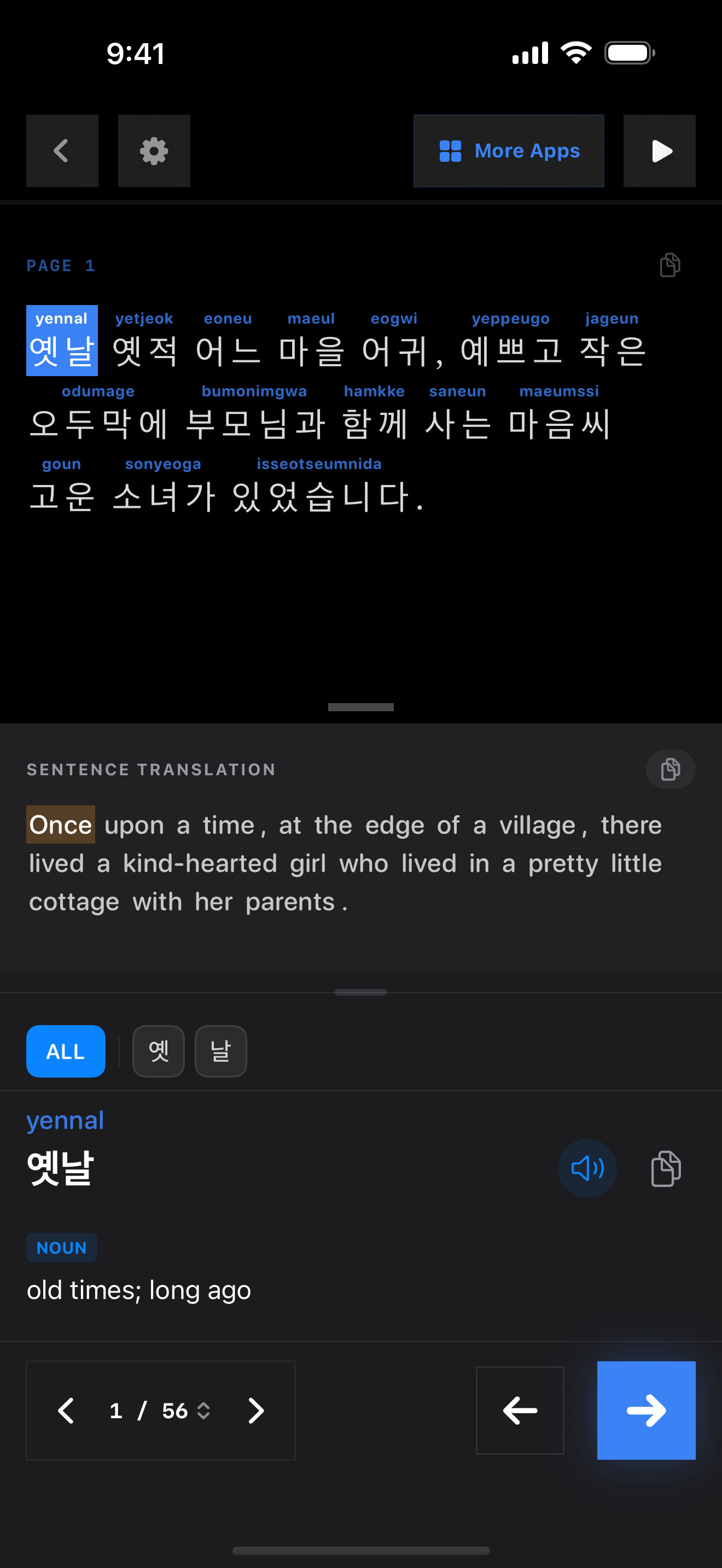Select the 옛 chip

[158, 1051]
